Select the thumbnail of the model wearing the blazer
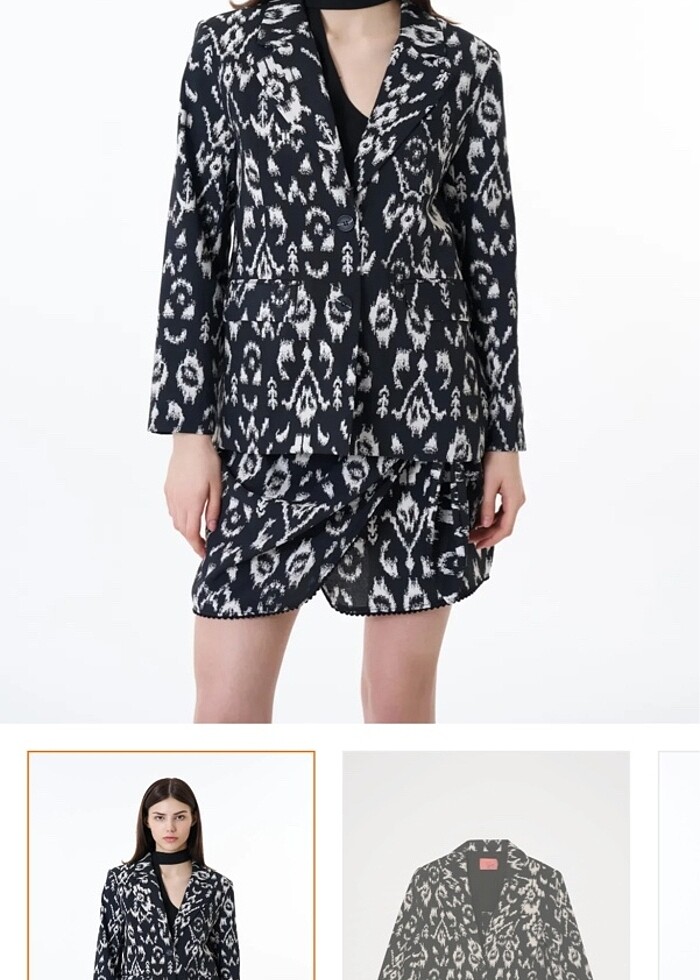Image resolution: width=700 pixels, height=980 pixels. click(171, 866)
